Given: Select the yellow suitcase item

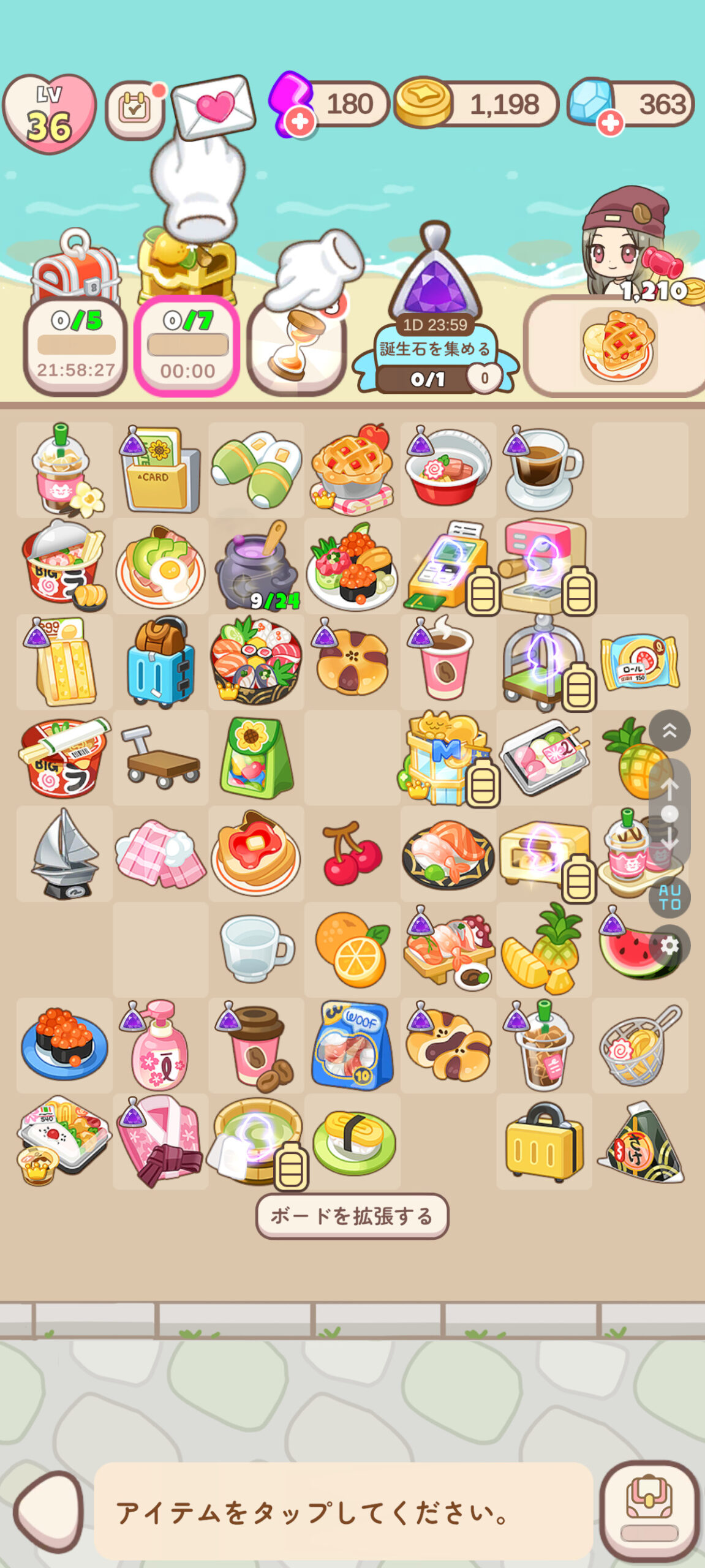Looking at the screenshot, I should [543, 1142].
